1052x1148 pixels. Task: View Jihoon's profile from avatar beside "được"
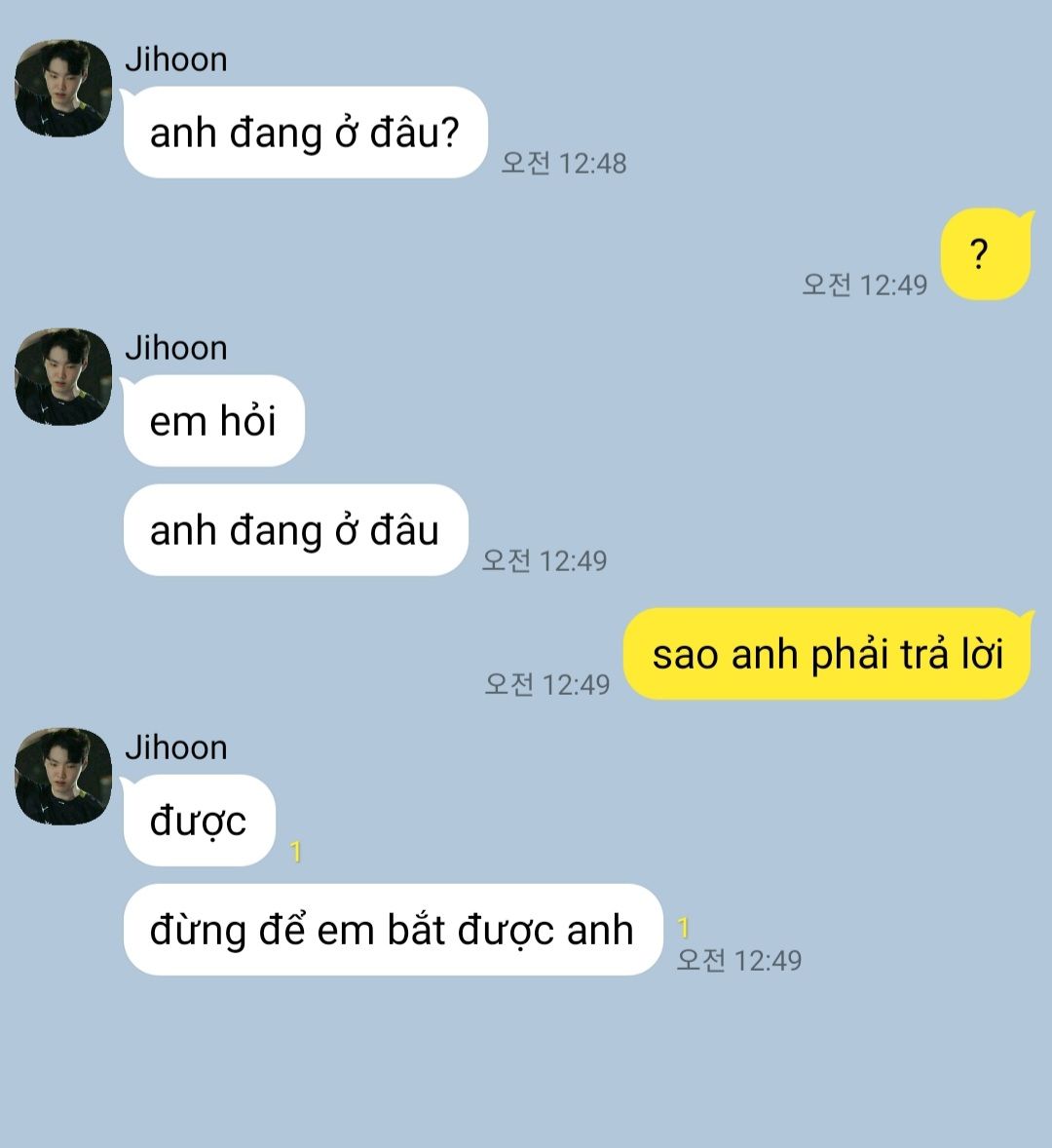point(63,777)
